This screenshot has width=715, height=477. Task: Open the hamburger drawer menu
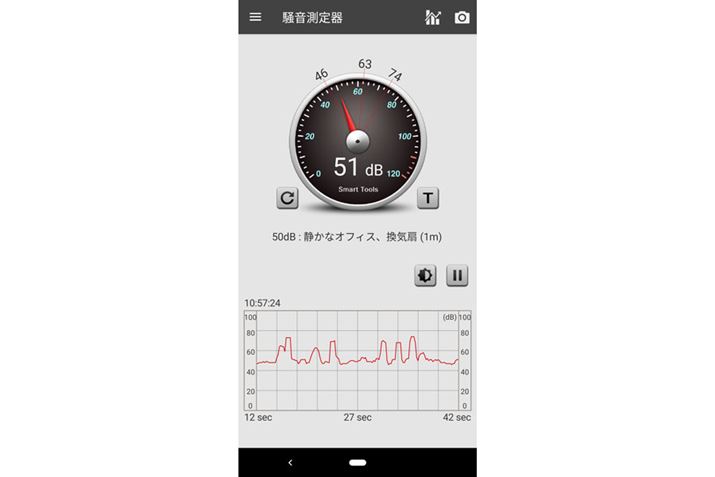click(x=255, y=17)
